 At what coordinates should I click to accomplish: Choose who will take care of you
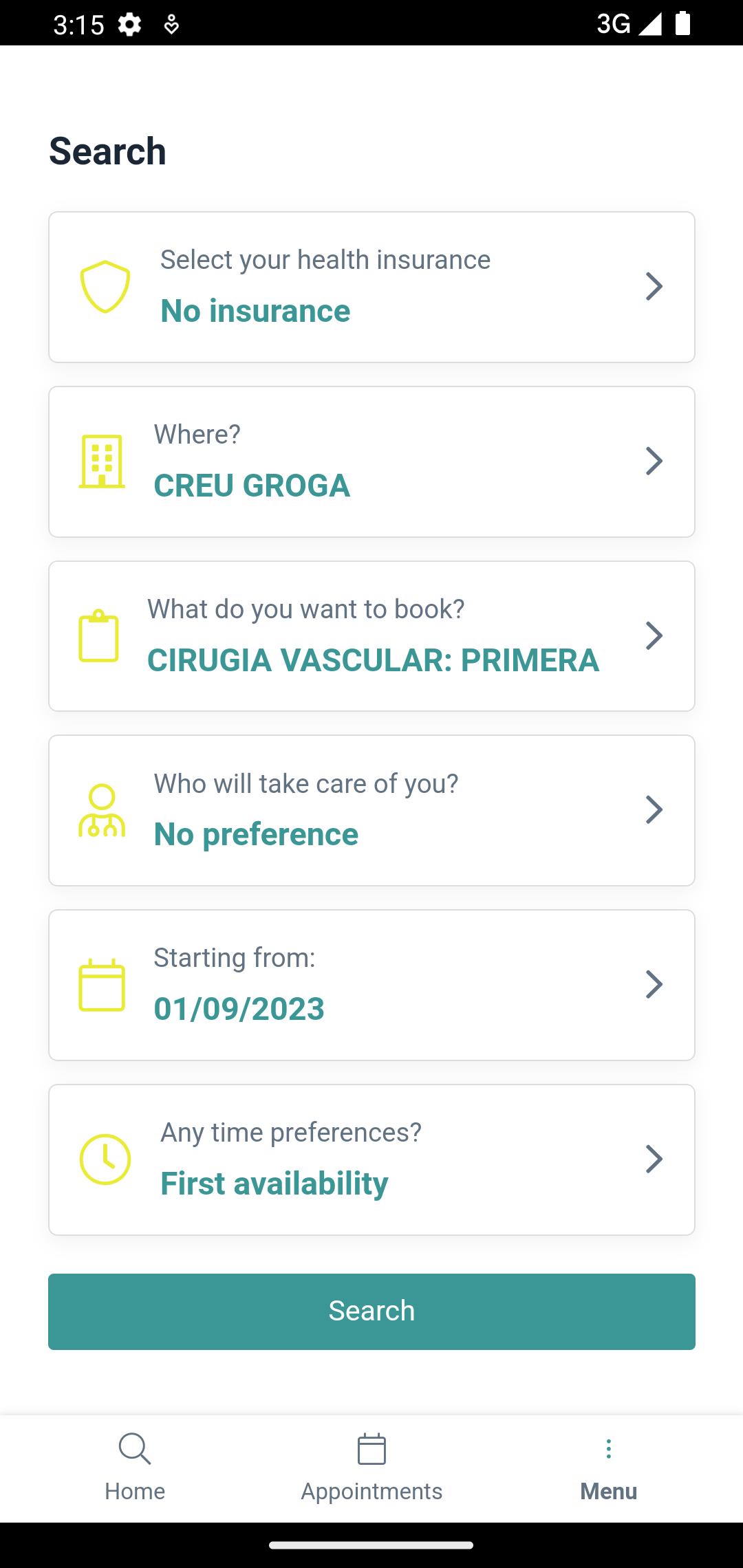tap(371, 810)
